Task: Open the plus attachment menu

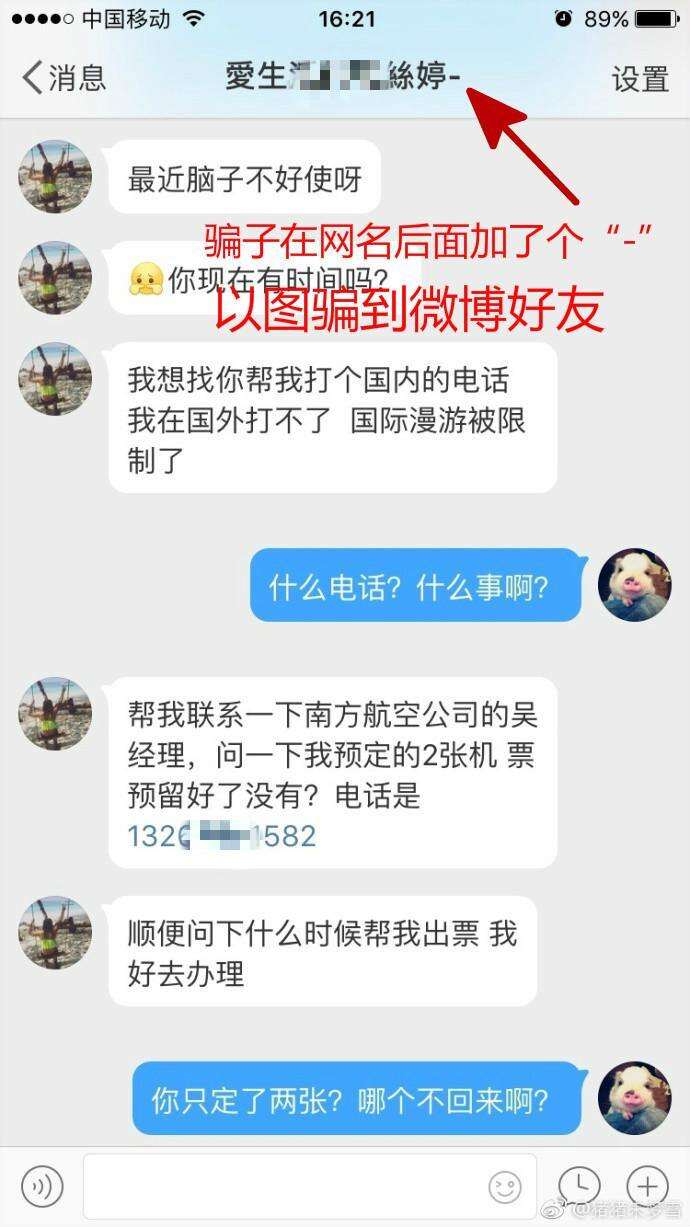Action: tap(647, 1186)
